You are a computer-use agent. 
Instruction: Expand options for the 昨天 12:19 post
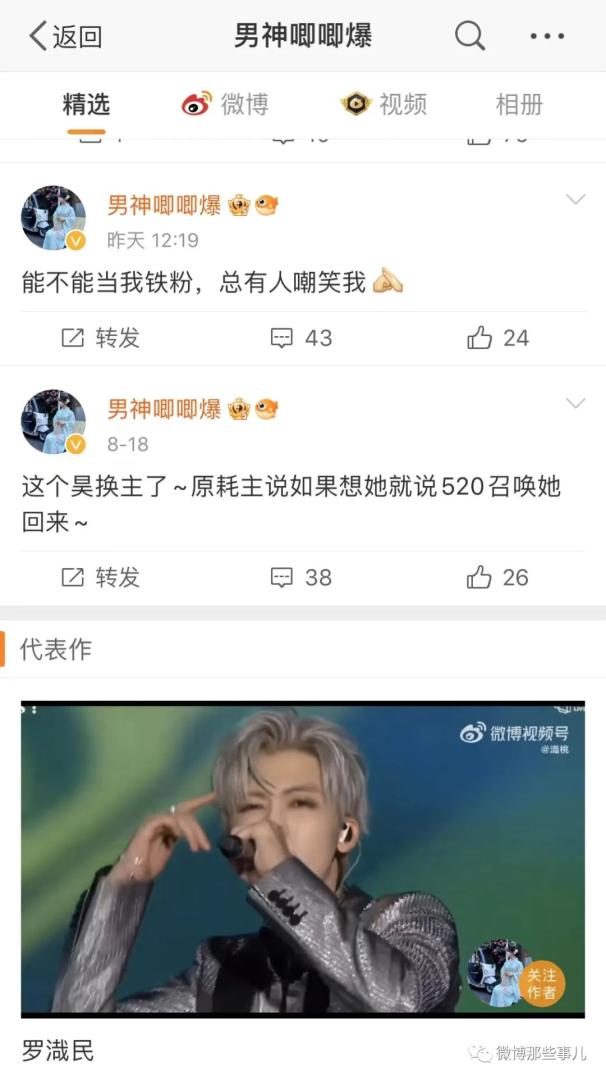(575, 200)
